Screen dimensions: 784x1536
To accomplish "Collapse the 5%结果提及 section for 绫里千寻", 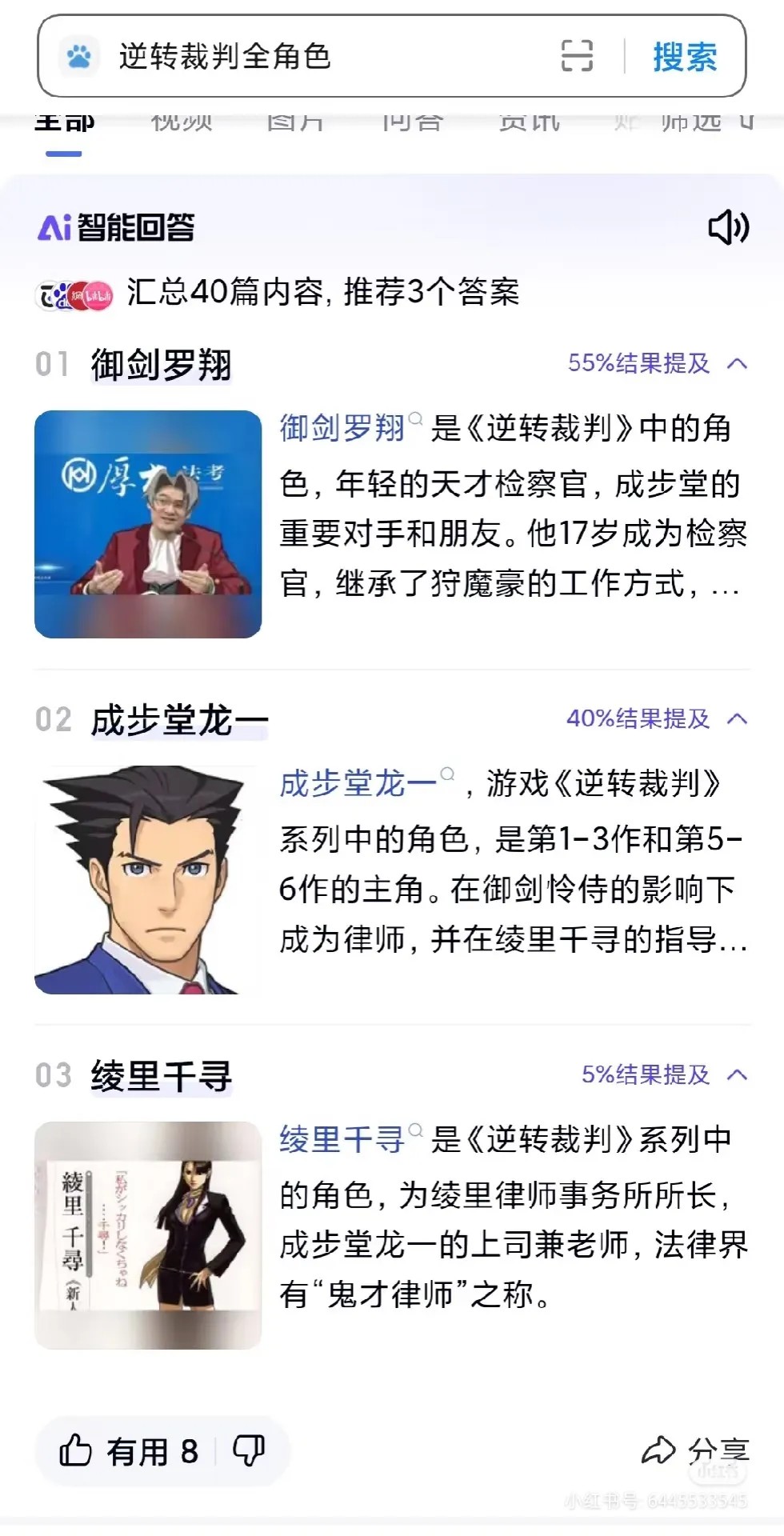I will pos(737,1074).
